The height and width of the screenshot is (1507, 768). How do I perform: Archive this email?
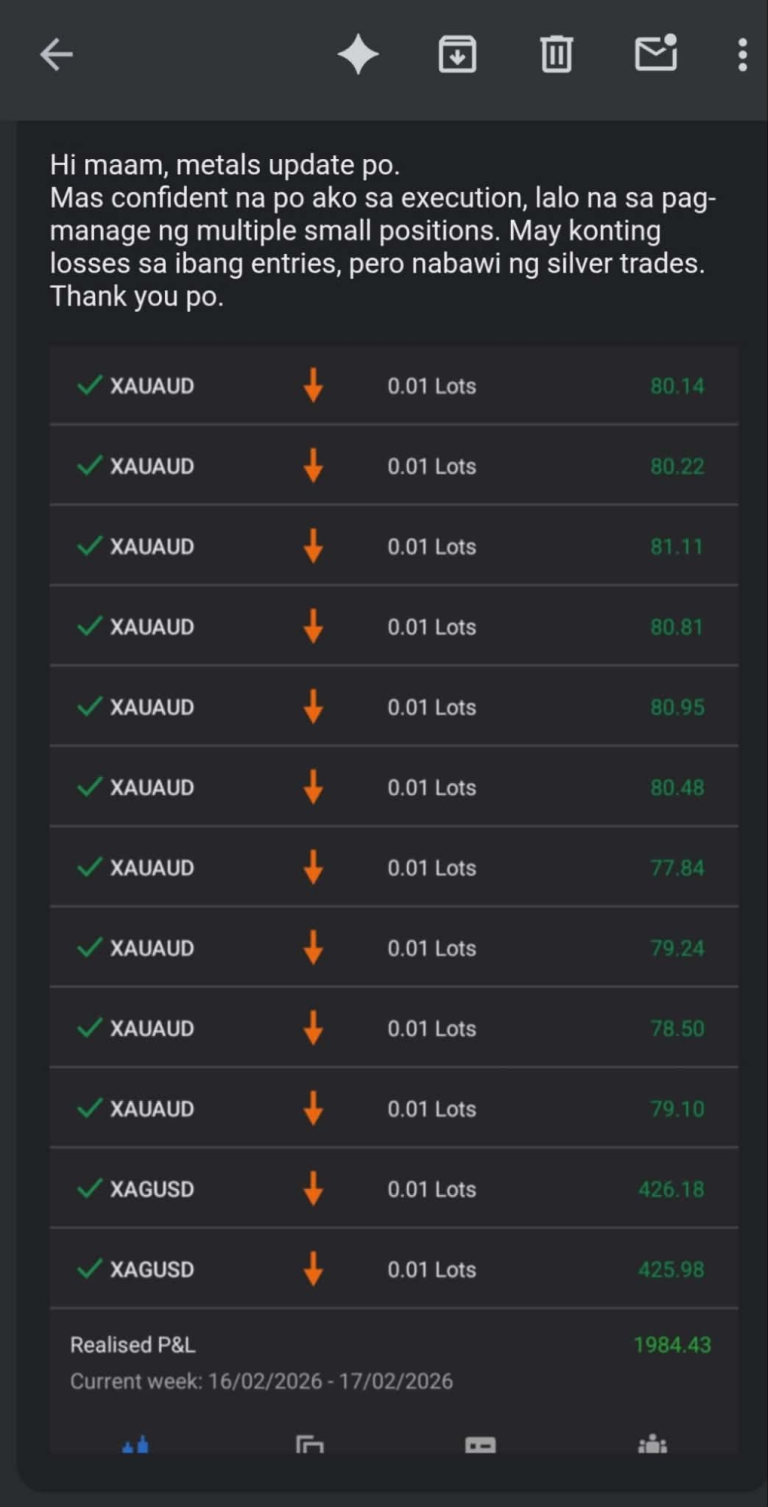click(x=457, y=55)
